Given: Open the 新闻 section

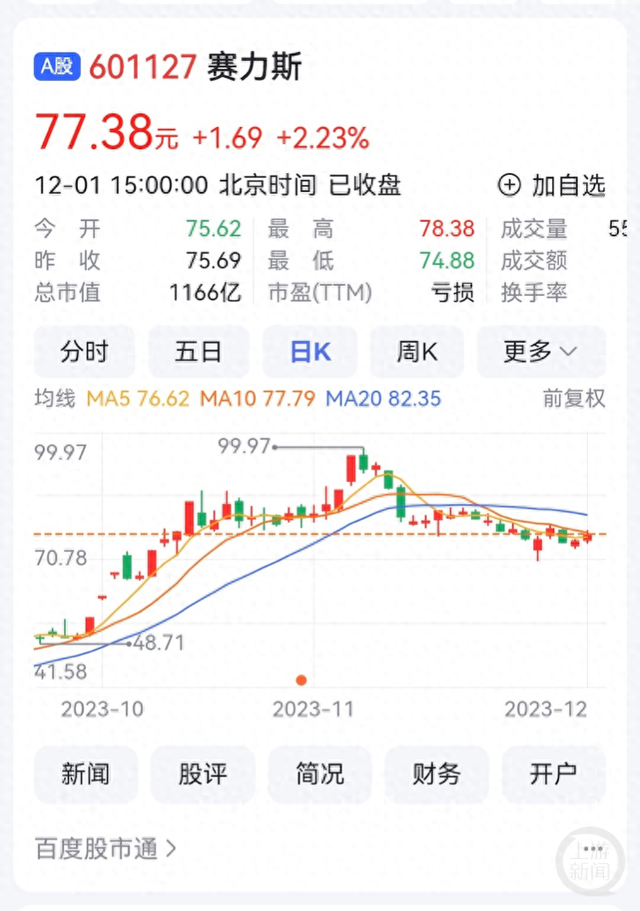Looking at the screenshot, I should (x=85, y=774).
